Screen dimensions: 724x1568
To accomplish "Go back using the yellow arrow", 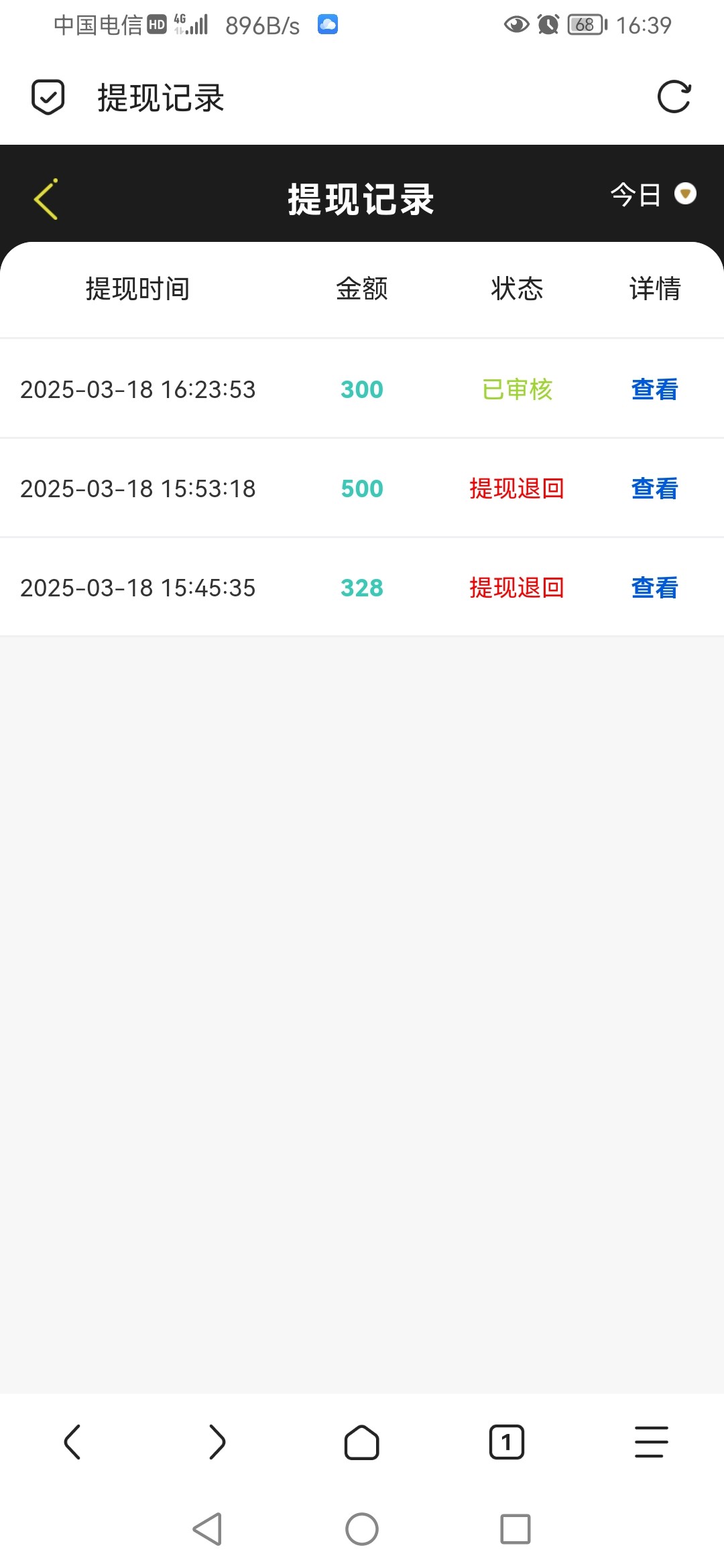I will (x=46, y=199).
